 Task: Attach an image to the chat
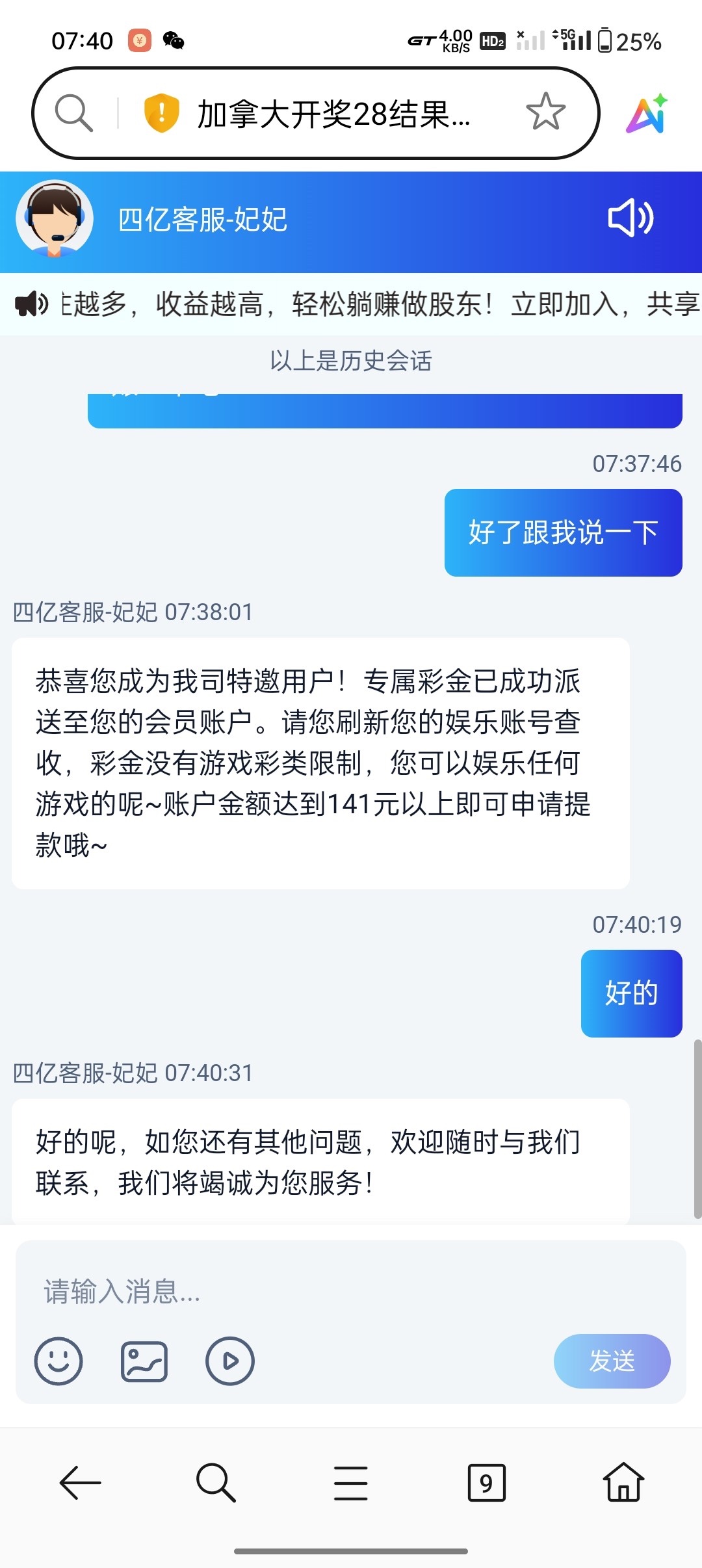[144, 1361]
